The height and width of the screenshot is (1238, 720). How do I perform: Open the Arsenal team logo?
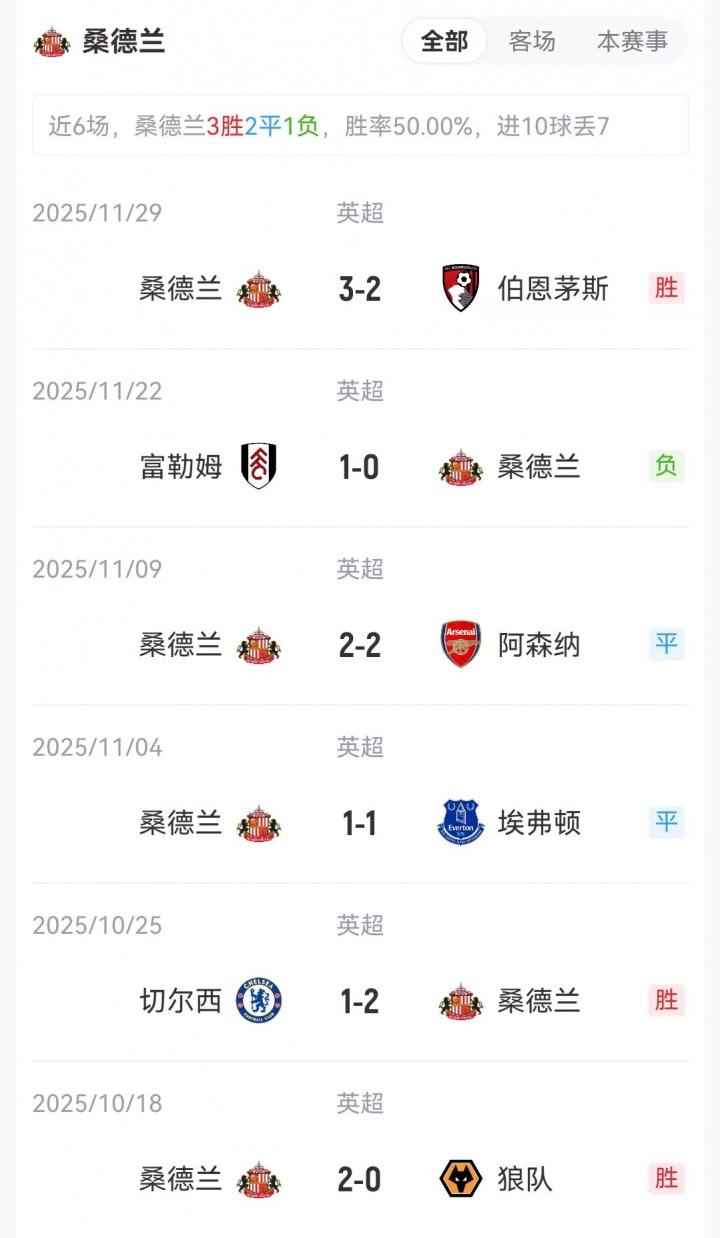[x=461, y=644]
